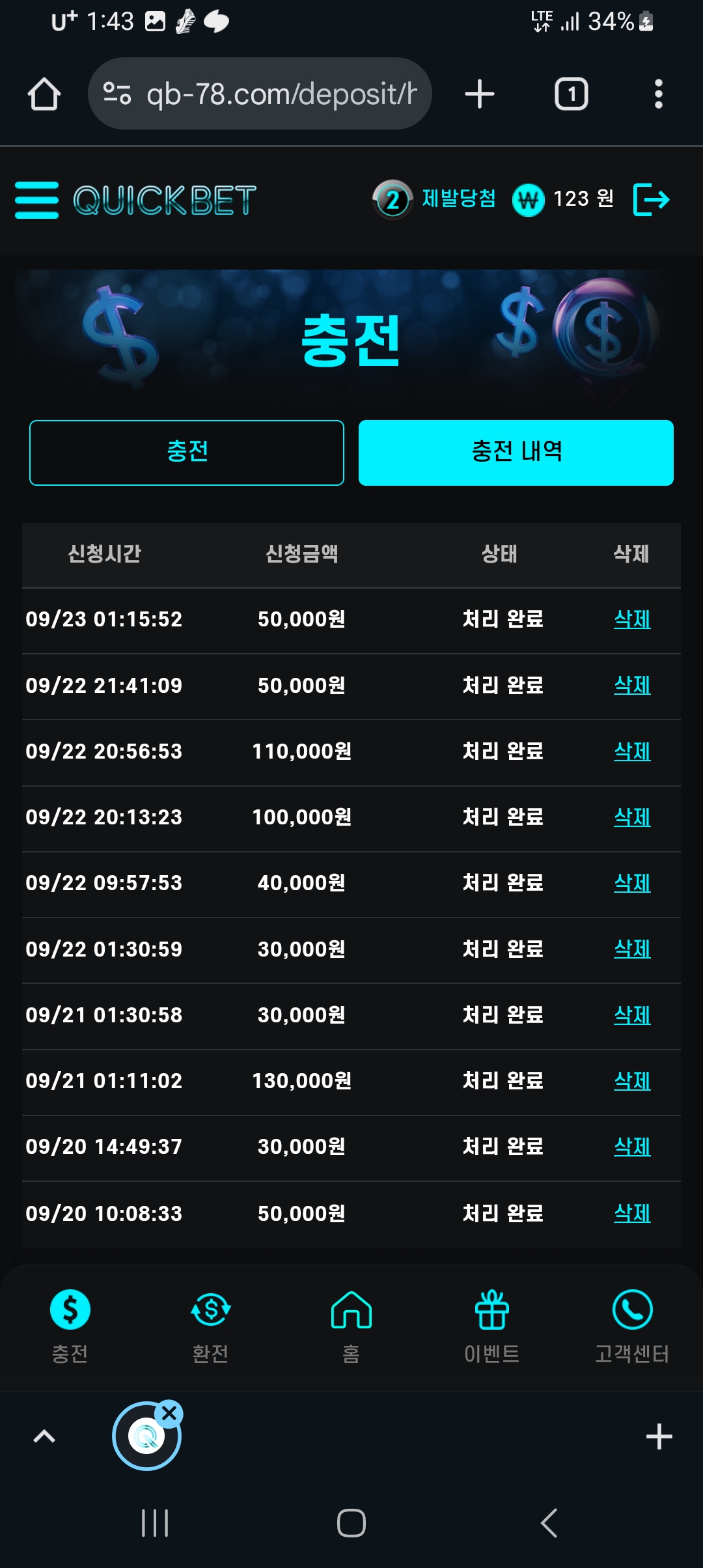Viewport: 703px width, 1568px height.
Task: Open the hamburger menu next to QUICKBET
Action: (x=36, y=200)
